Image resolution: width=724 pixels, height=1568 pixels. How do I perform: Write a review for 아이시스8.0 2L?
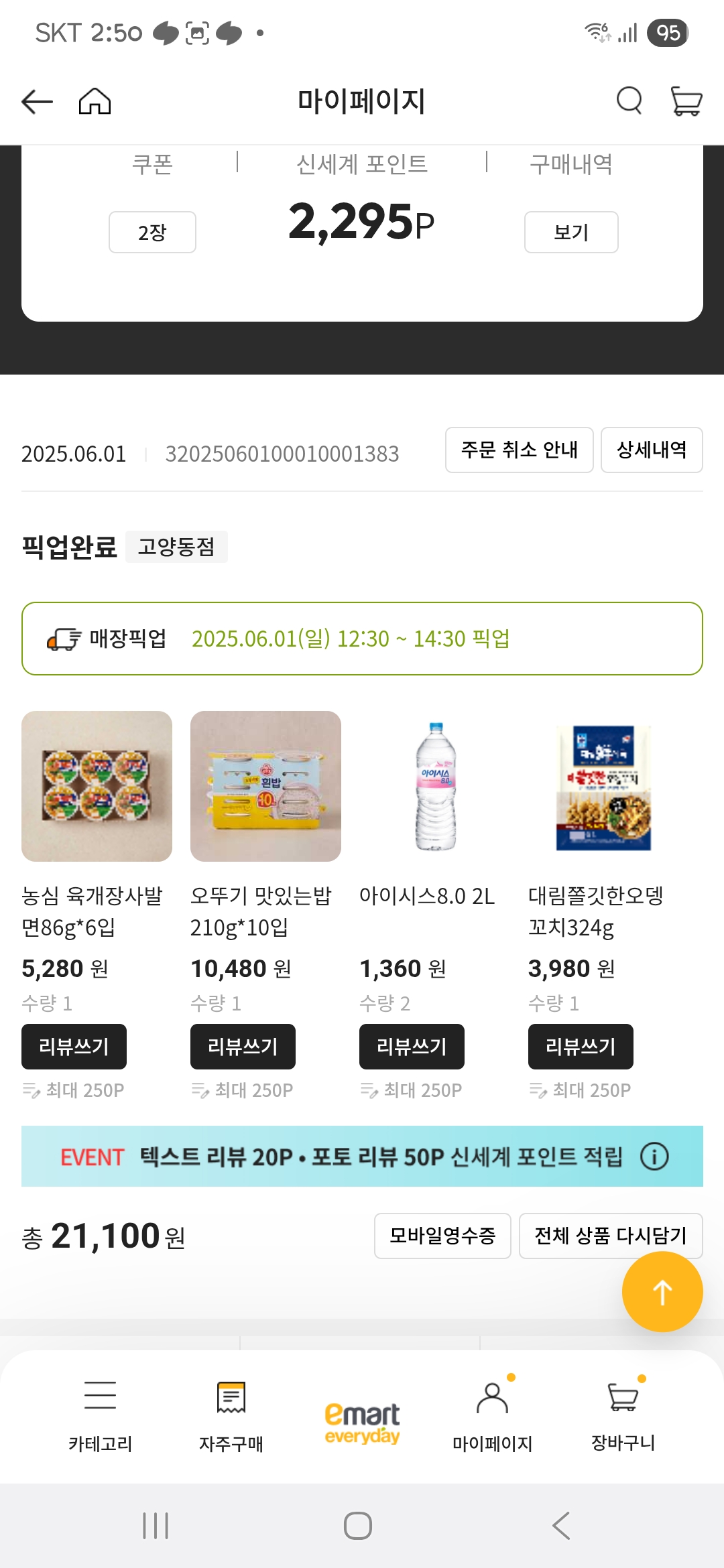tap(411, 1047)
